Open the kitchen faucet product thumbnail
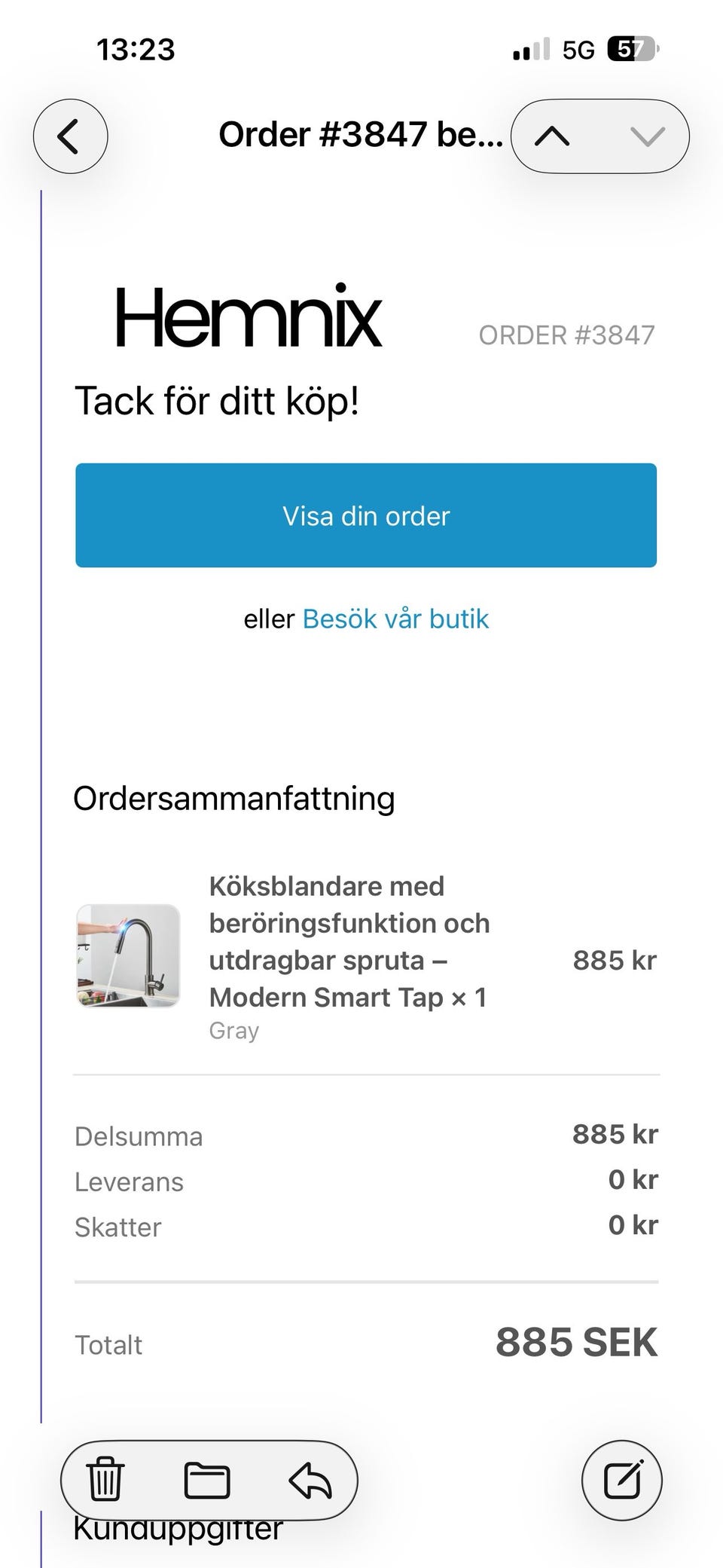The width and height of the screenshot is (723, 1568). [128, 957]
